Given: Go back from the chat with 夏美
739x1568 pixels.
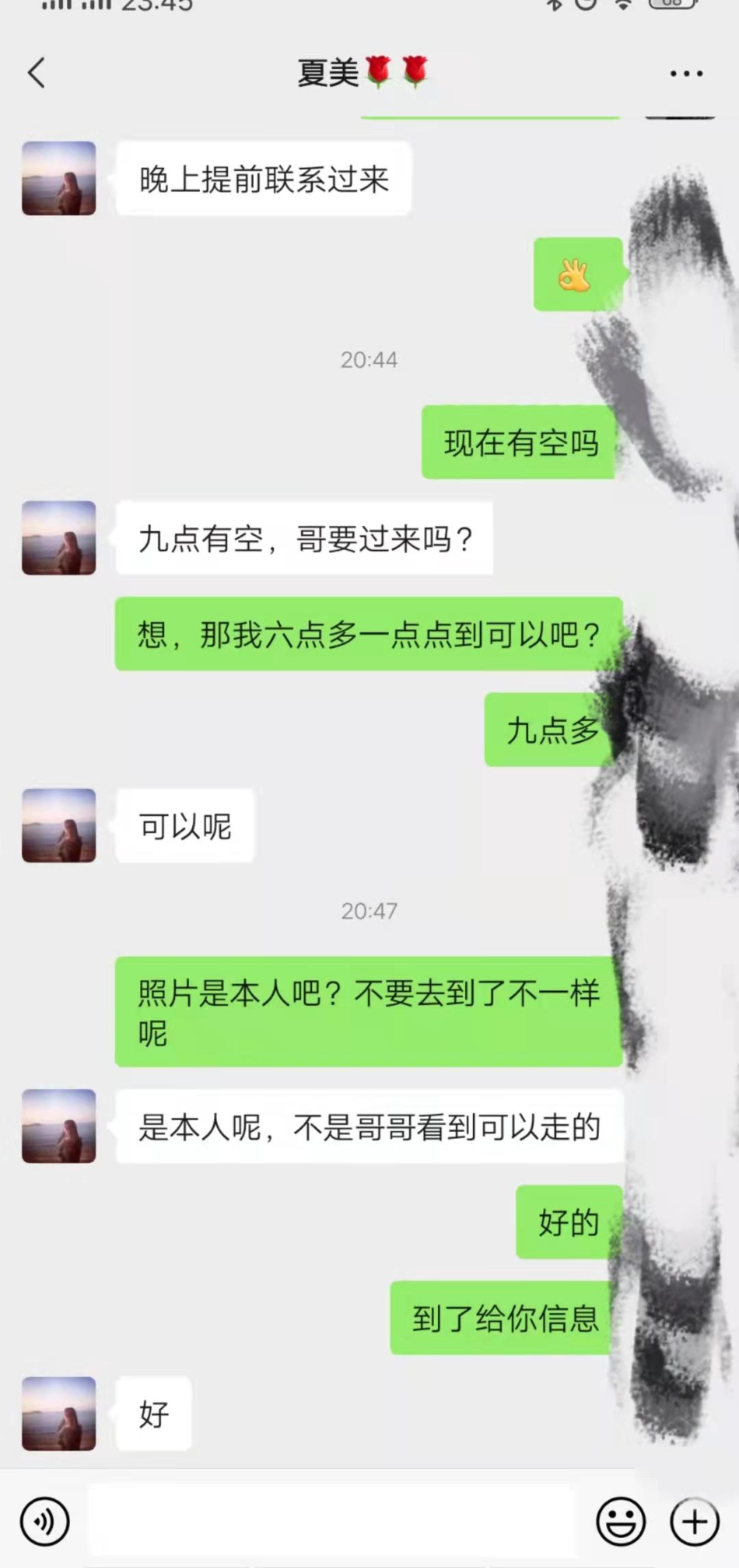Looking at the screenshot, I should (37, 73).
